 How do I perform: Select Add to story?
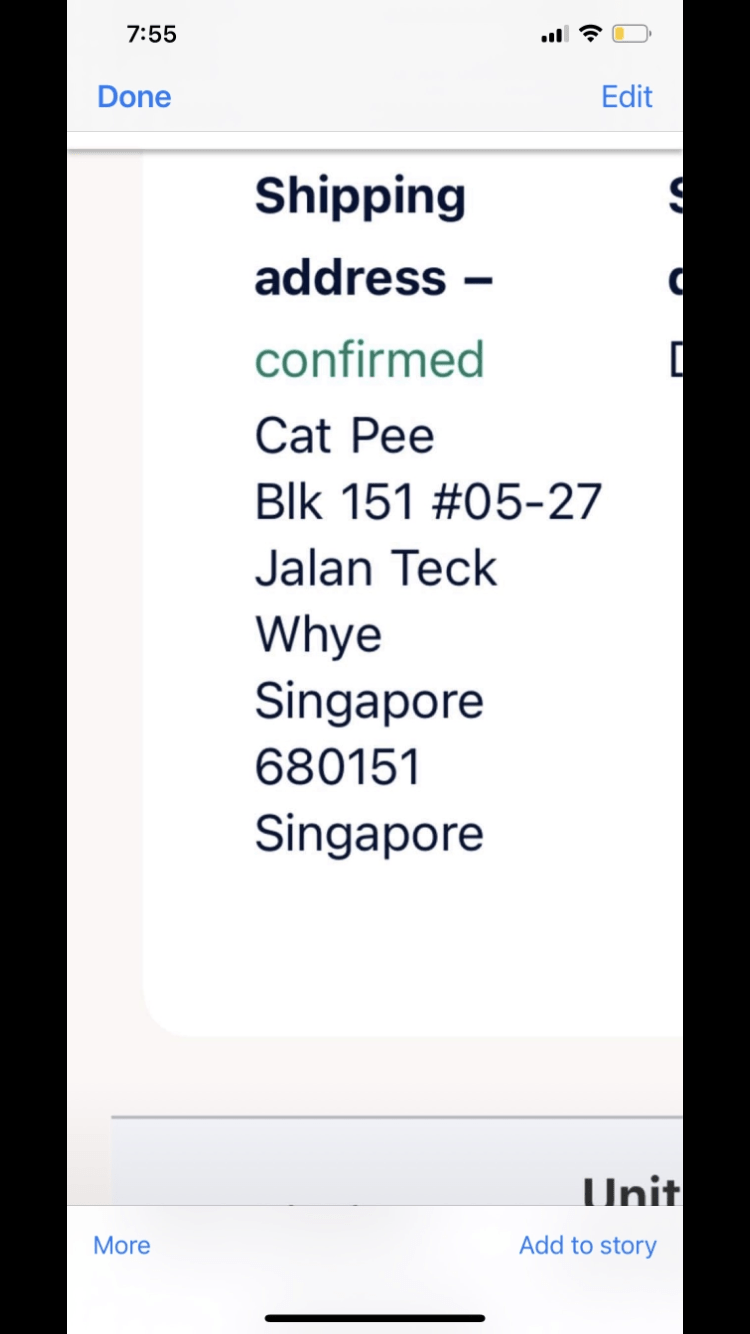[x=588, y=1245]
